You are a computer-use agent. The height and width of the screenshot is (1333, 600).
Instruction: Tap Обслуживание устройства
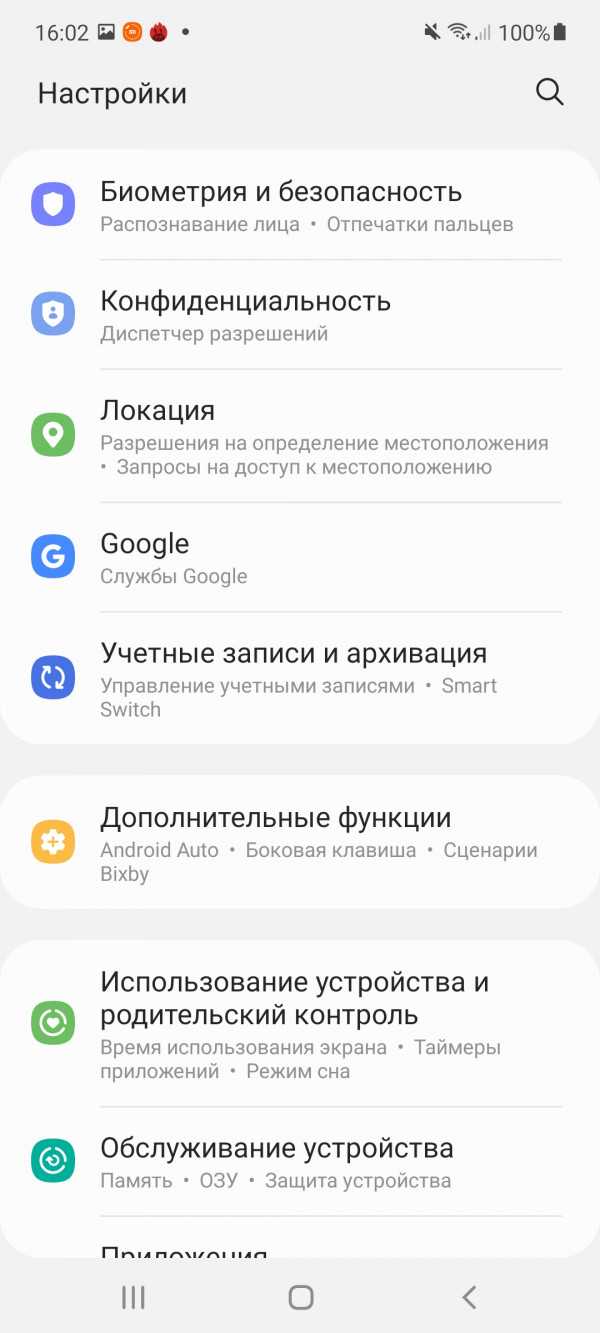tap(300, 1161)
